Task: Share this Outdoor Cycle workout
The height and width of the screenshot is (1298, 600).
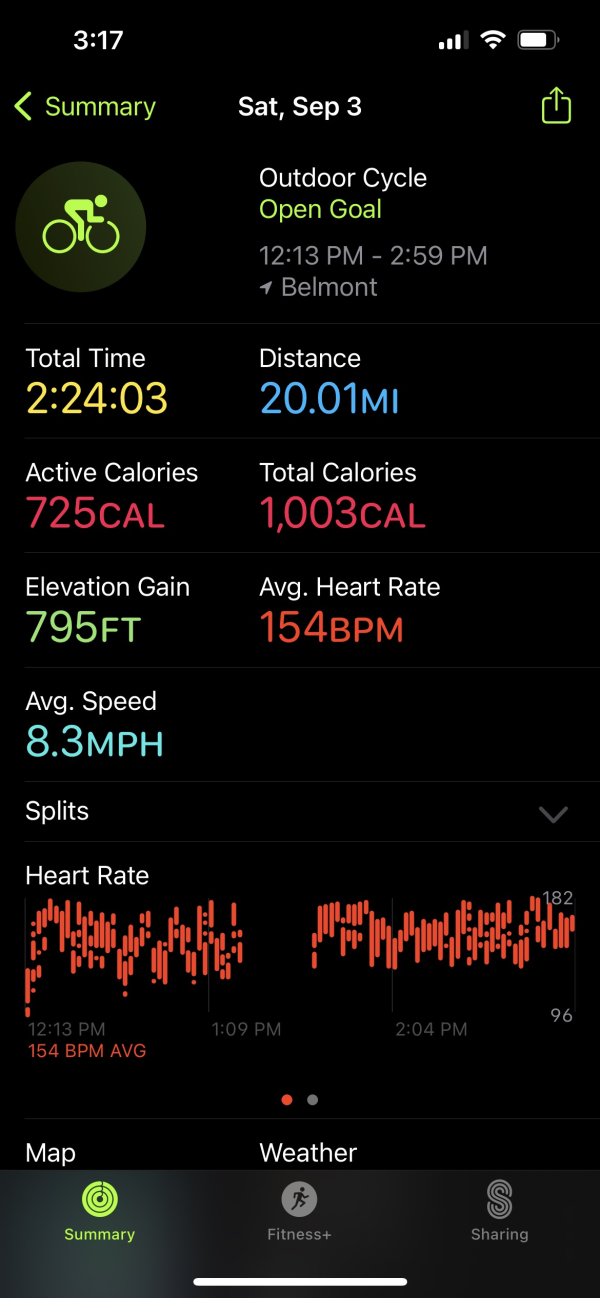Action: point(556,106)
